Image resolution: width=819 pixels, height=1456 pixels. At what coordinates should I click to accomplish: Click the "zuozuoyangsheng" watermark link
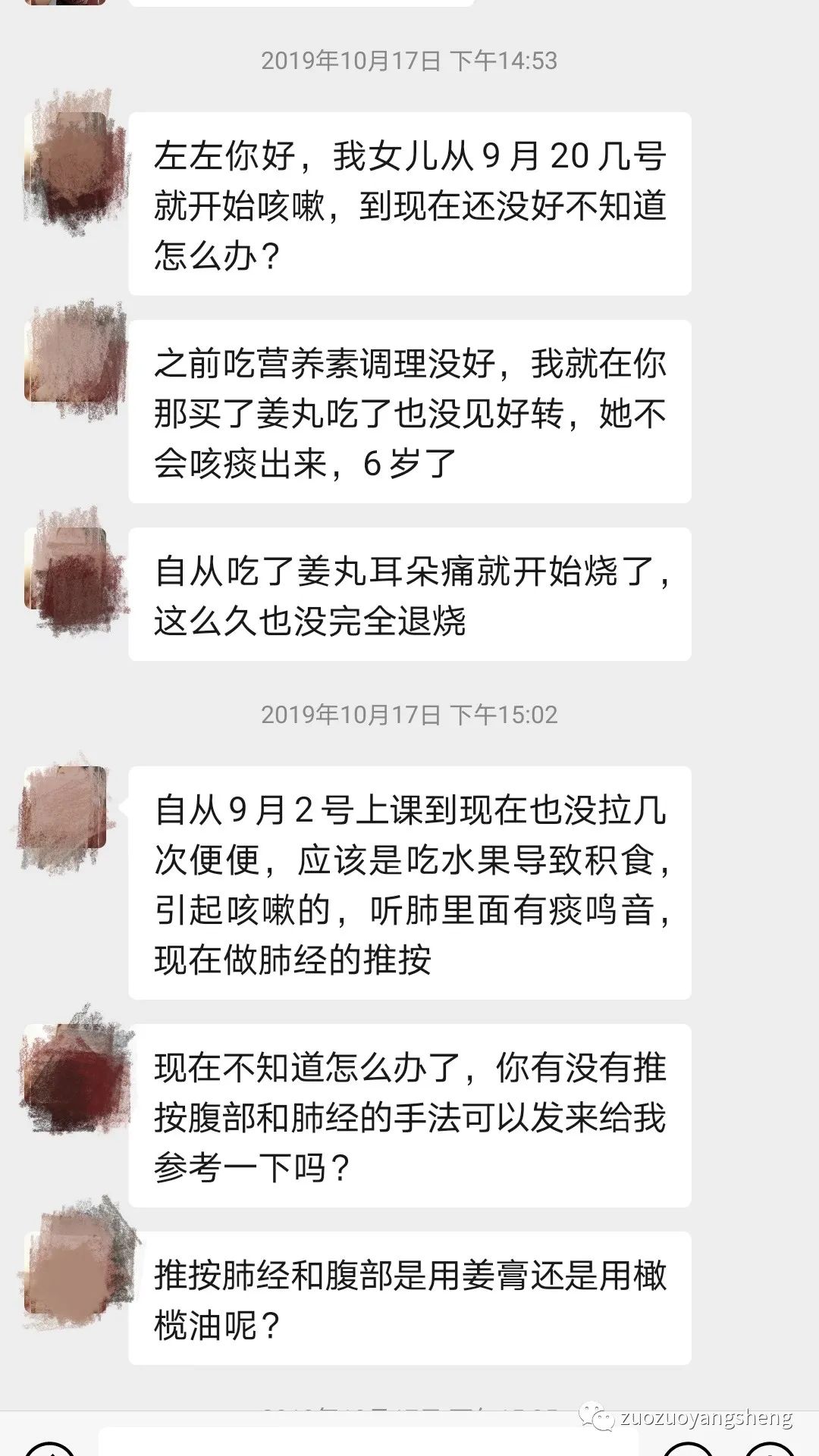pyautogui.click(x=705, y=1419)
